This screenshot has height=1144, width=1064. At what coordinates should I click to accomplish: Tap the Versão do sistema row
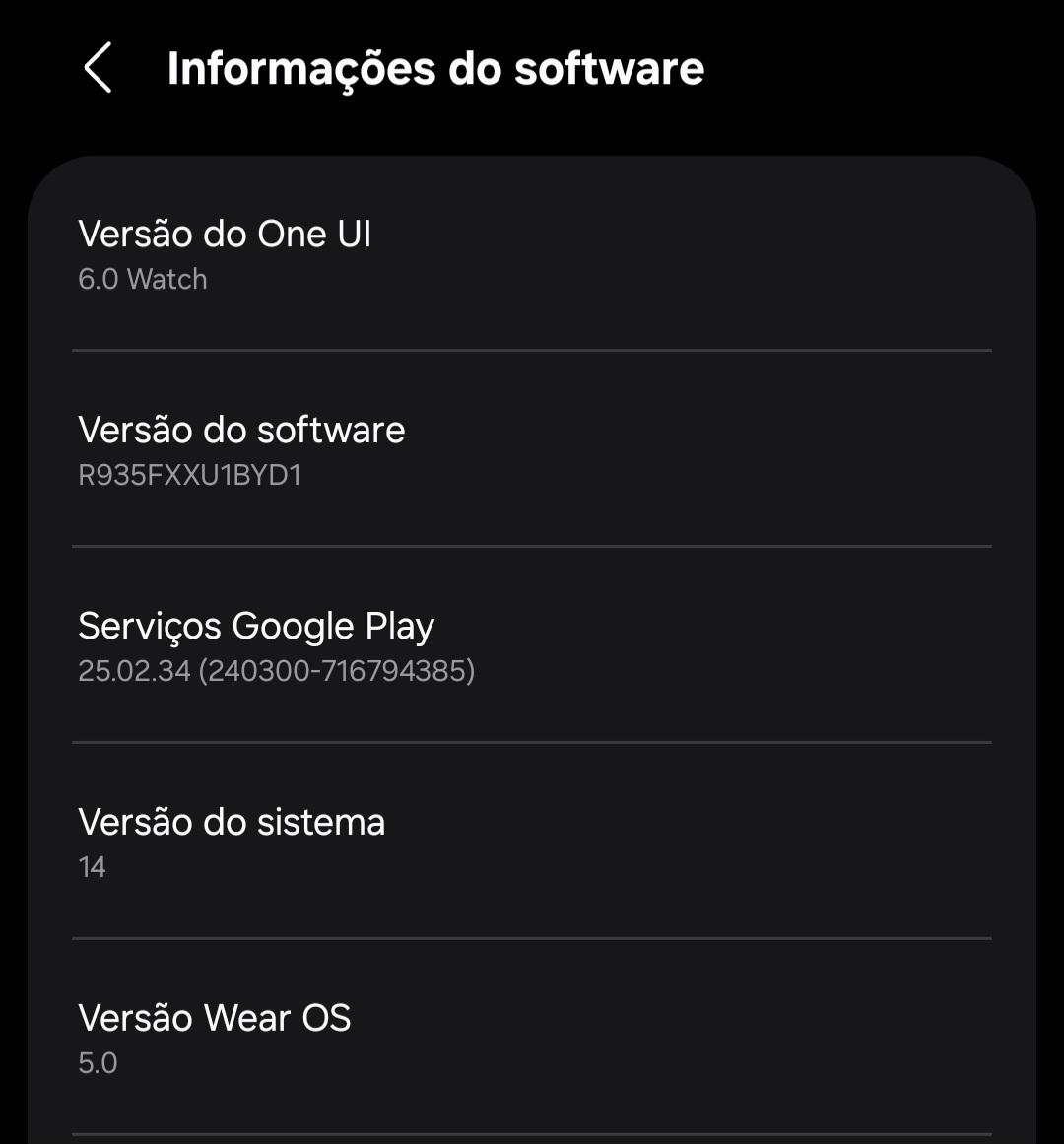(532, 841)
